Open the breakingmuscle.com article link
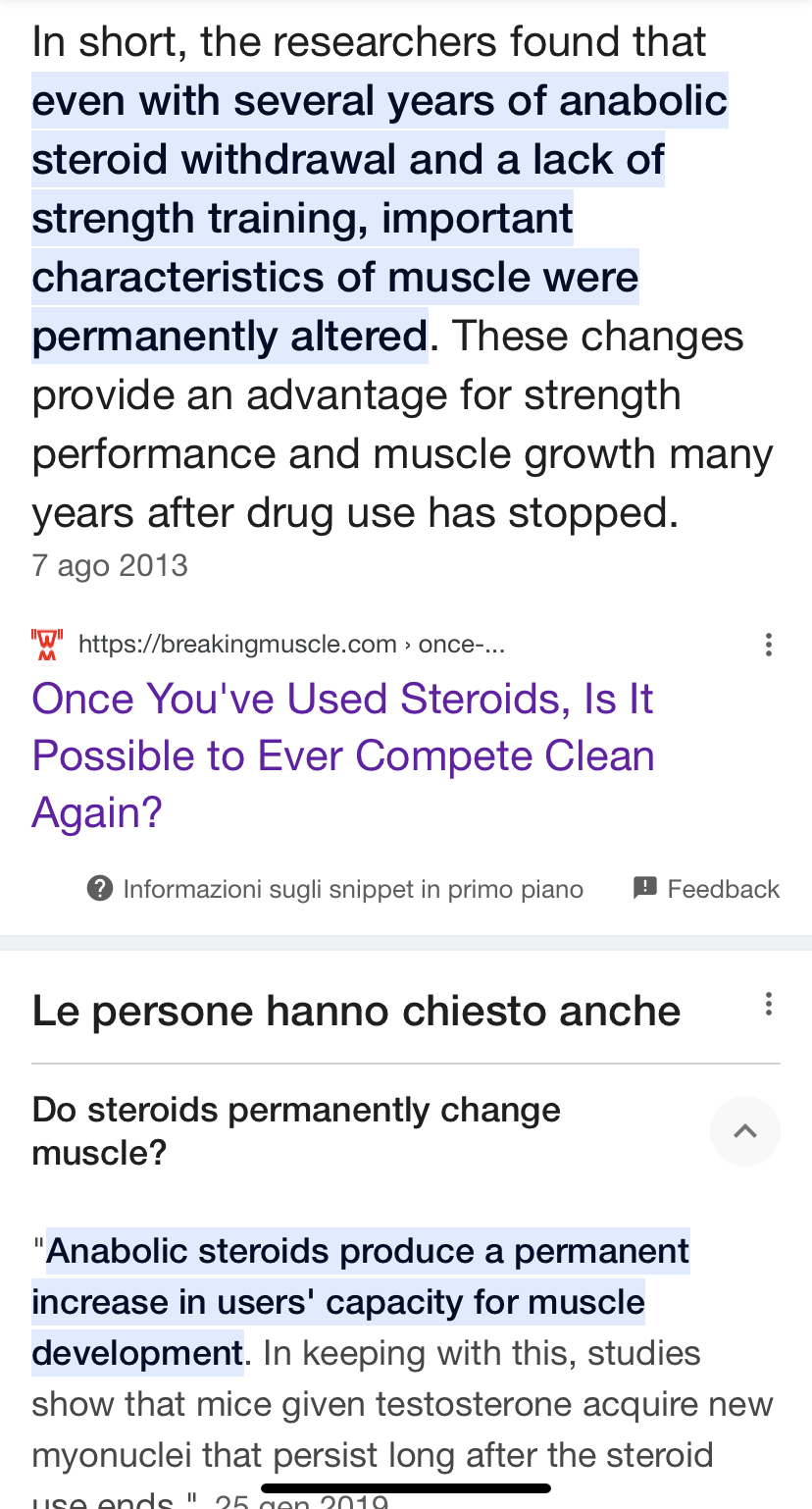Viewport: 812px width, 1509px height. (343, 755)
